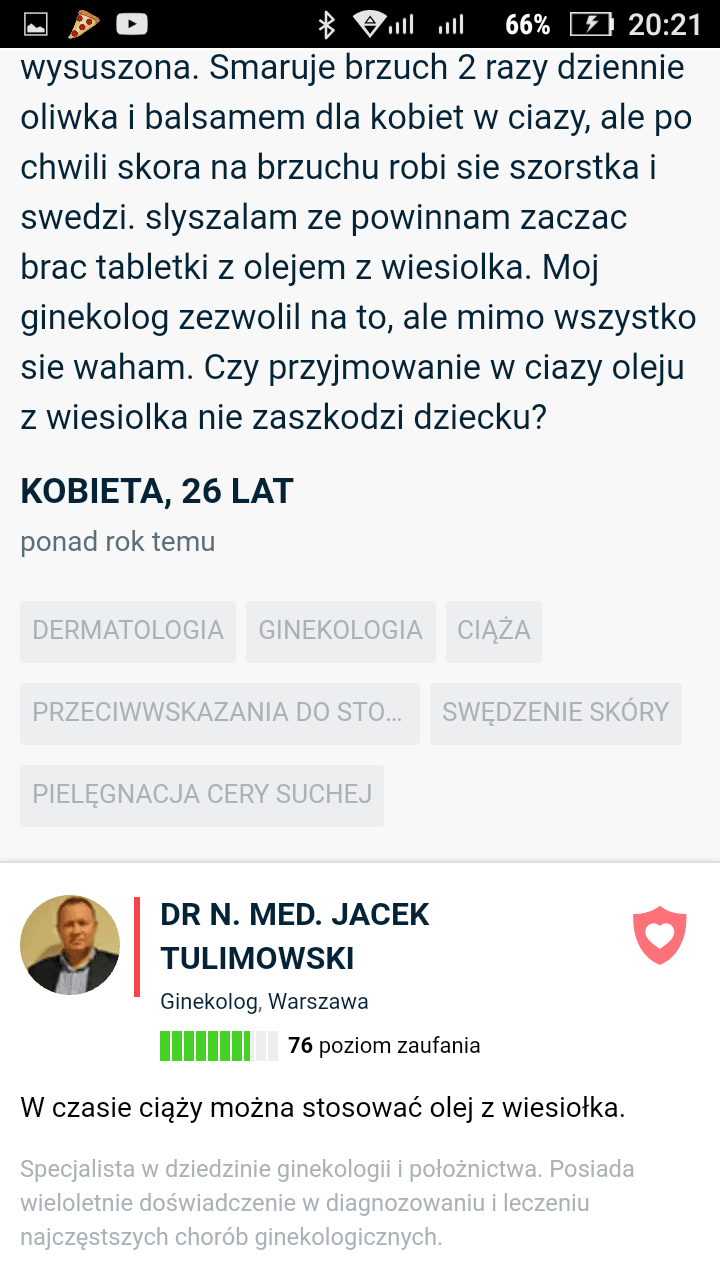The height and width of the screenshot is (1280, 720).
Task: Tap the CIĄŻA tag
Action: (x=493, y=631)
